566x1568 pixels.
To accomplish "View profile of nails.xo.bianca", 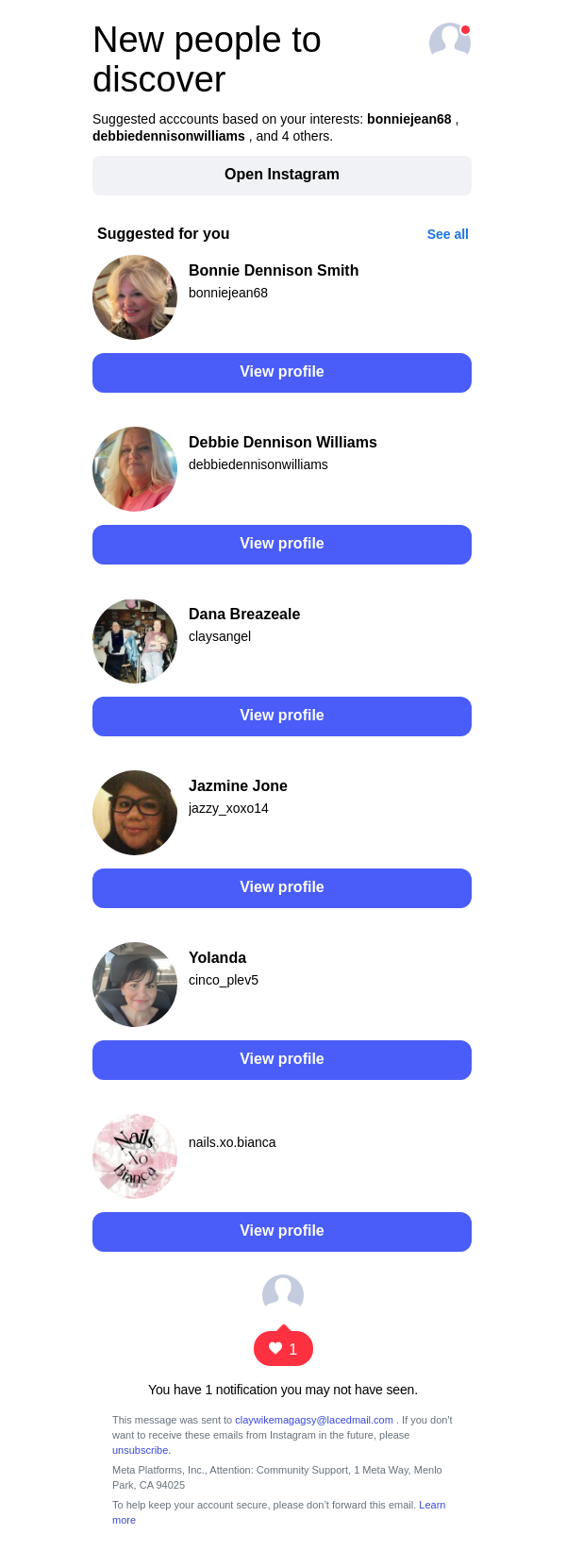I will click(x=282, y=1232).
